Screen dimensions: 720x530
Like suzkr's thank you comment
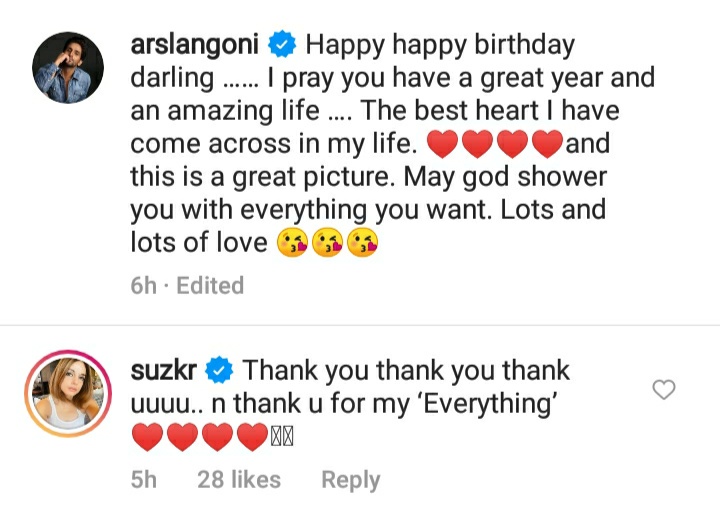pyautogui.click(x=664, y=390)
